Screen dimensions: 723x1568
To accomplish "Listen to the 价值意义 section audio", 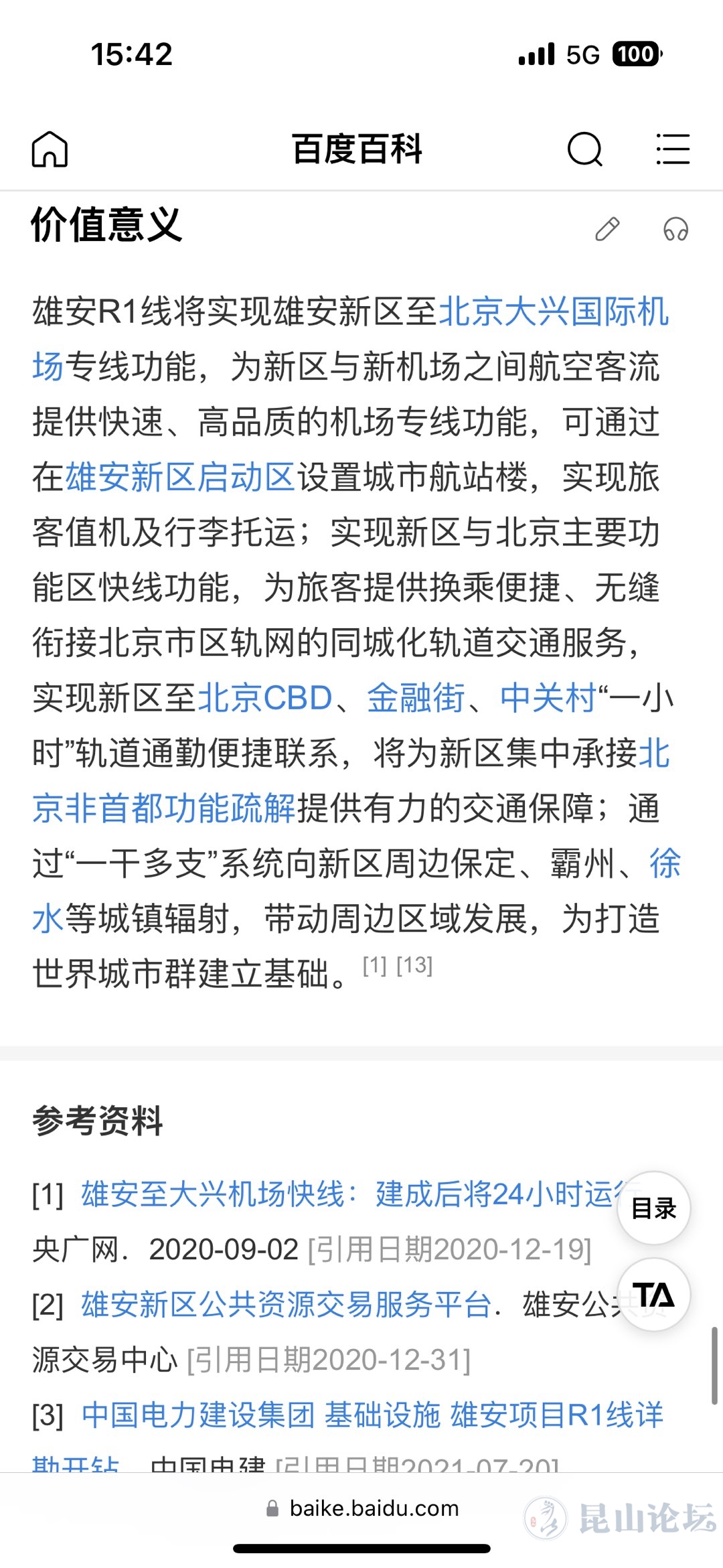I will (675, 229).
